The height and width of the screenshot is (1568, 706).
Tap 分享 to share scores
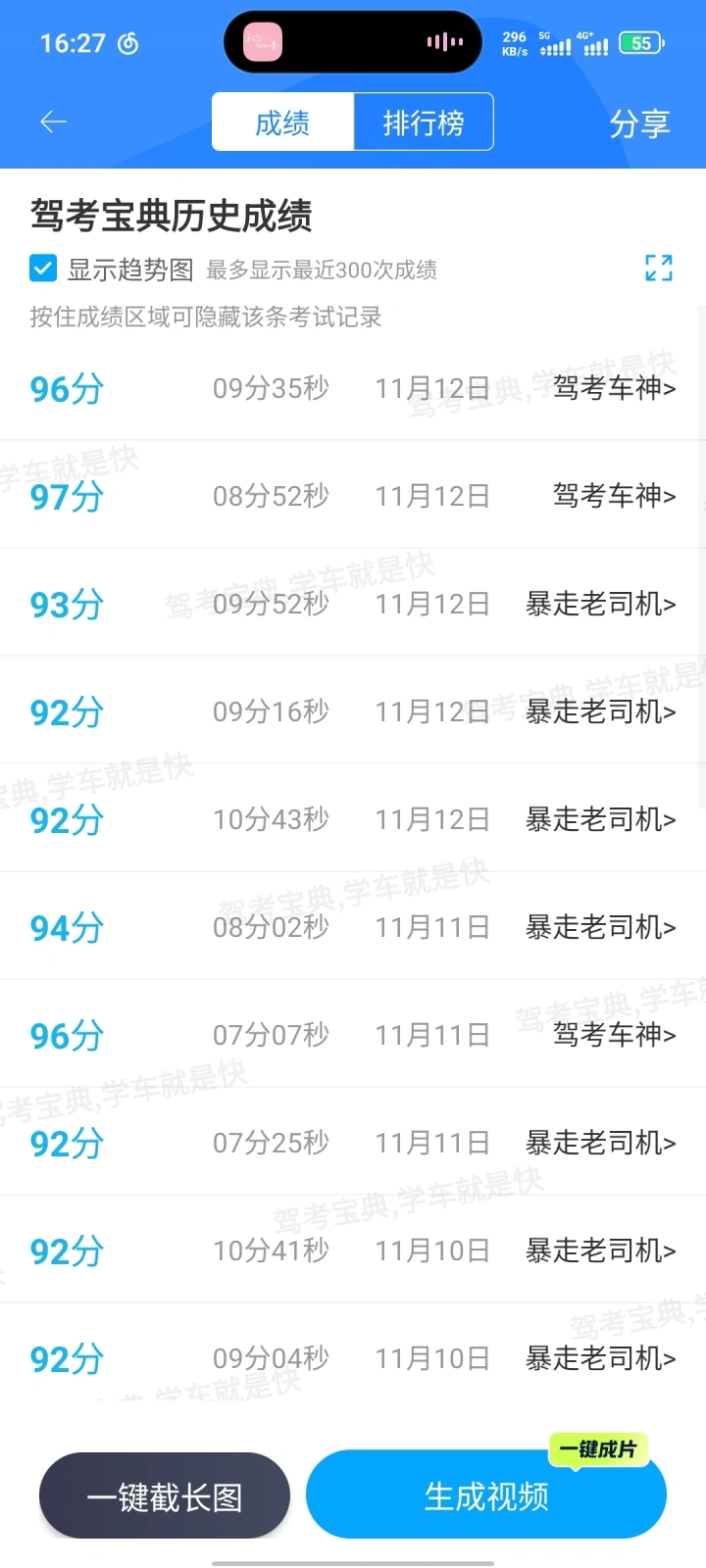click(x=639, y=123)
